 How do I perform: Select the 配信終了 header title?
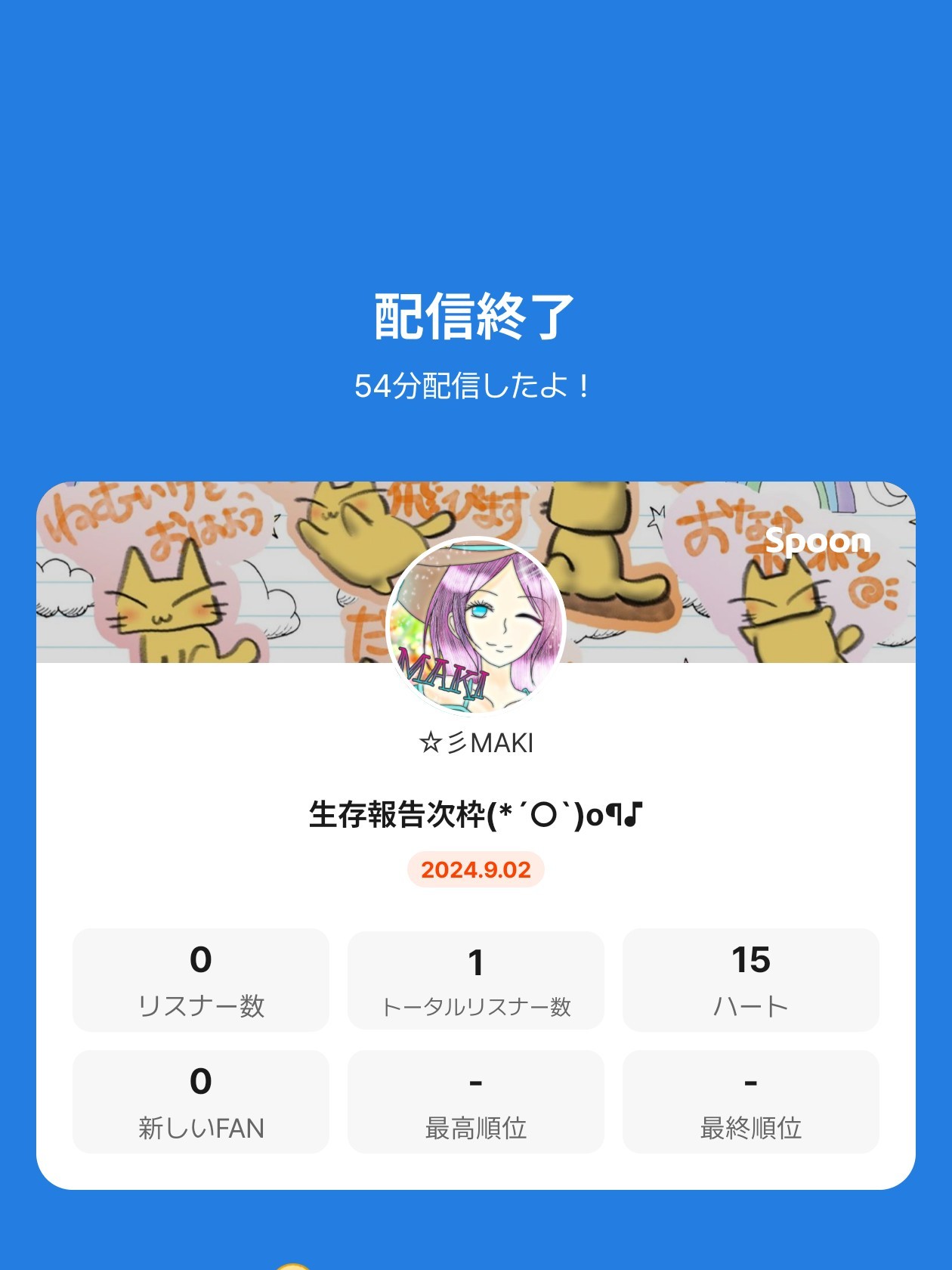pyautogui.click(x=475, y=317)
